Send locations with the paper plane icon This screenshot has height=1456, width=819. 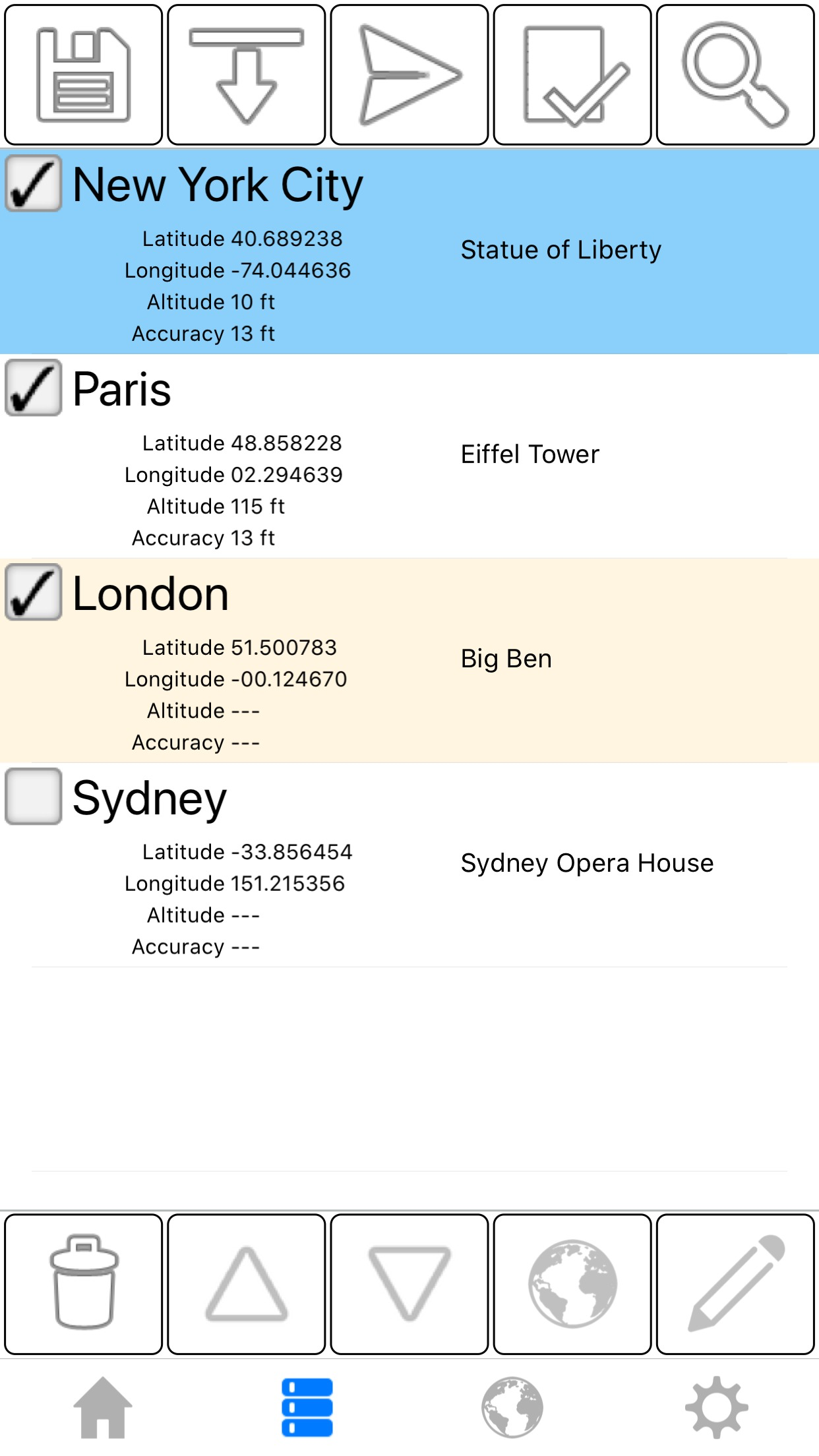(409, 75)
